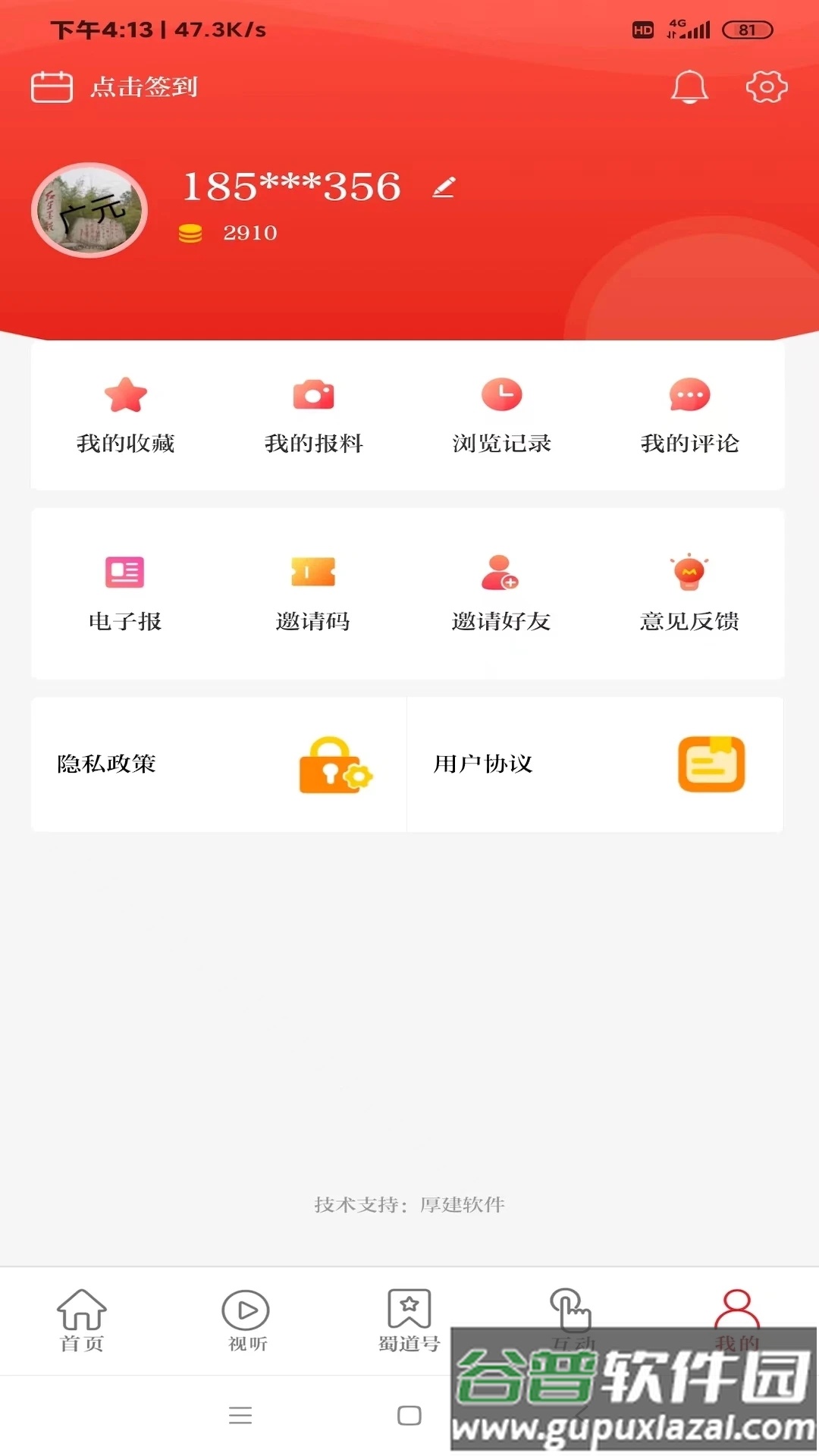Tap the 广元 profile avatar
This screenshot has height=1456, width=819.
coord(89,211)
